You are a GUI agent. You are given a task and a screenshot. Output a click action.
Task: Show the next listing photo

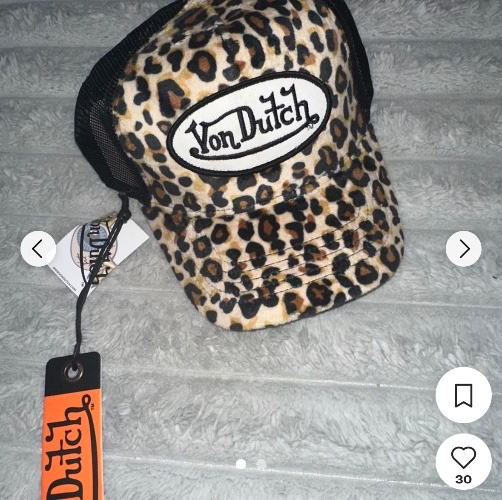464,249
